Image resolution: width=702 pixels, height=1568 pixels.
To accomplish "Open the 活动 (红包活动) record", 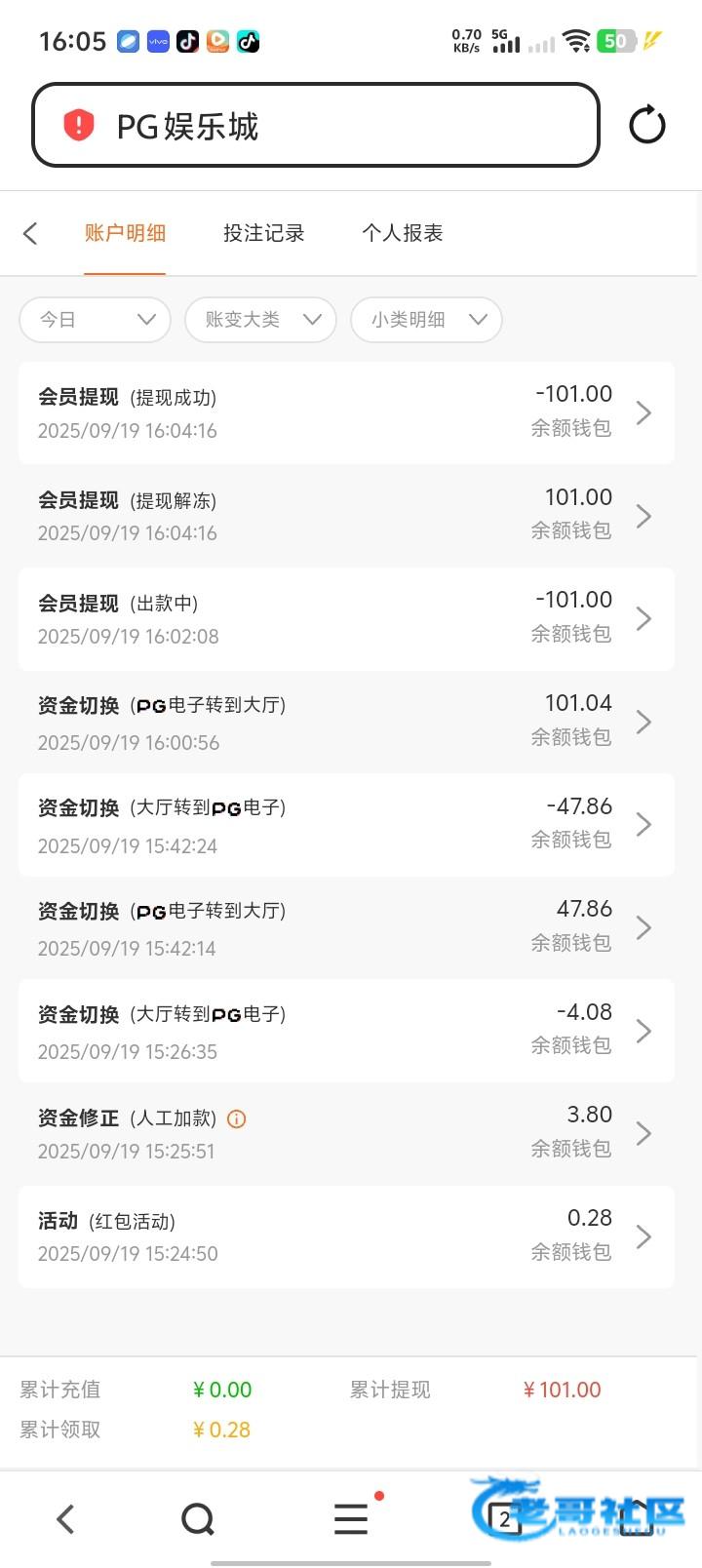I will pos(346,1236).
